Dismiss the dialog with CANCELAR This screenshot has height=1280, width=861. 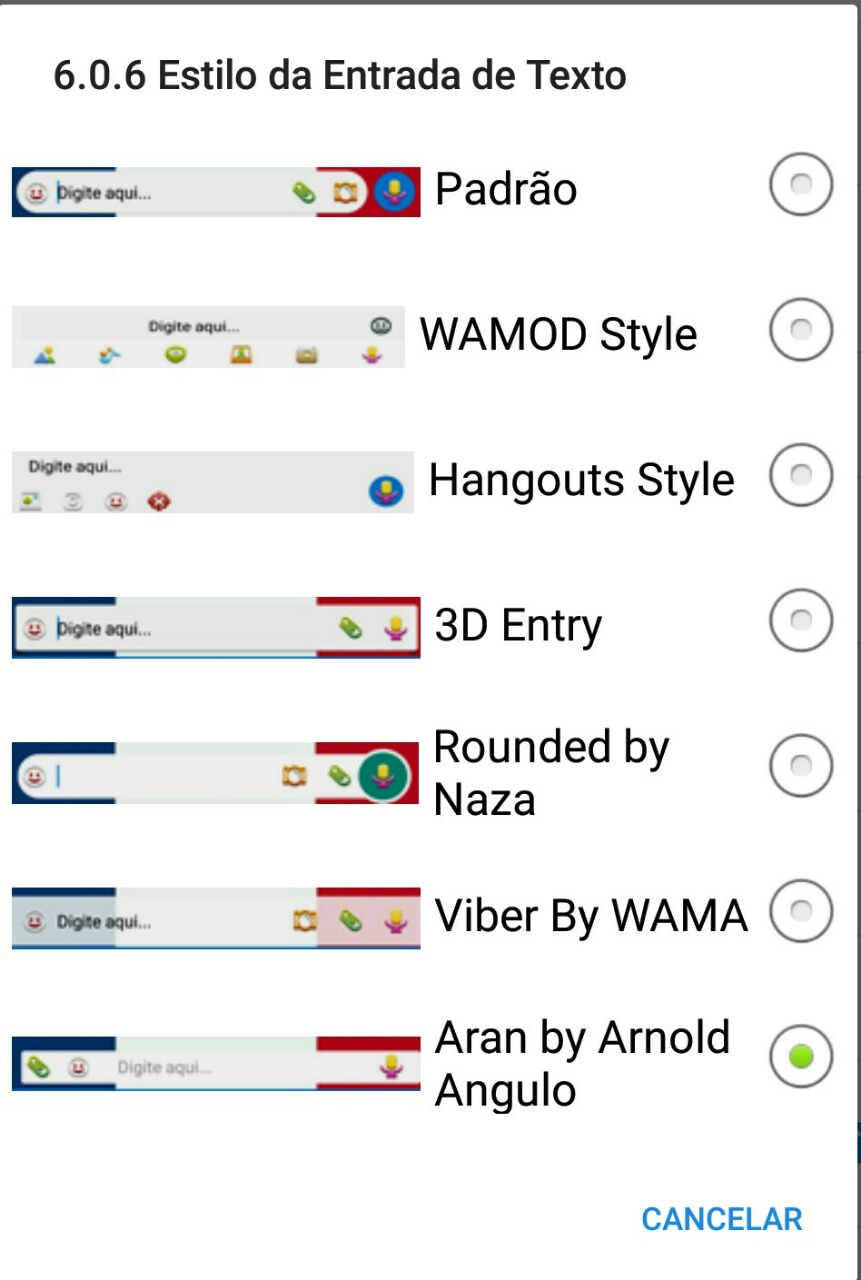point(721,1219)
